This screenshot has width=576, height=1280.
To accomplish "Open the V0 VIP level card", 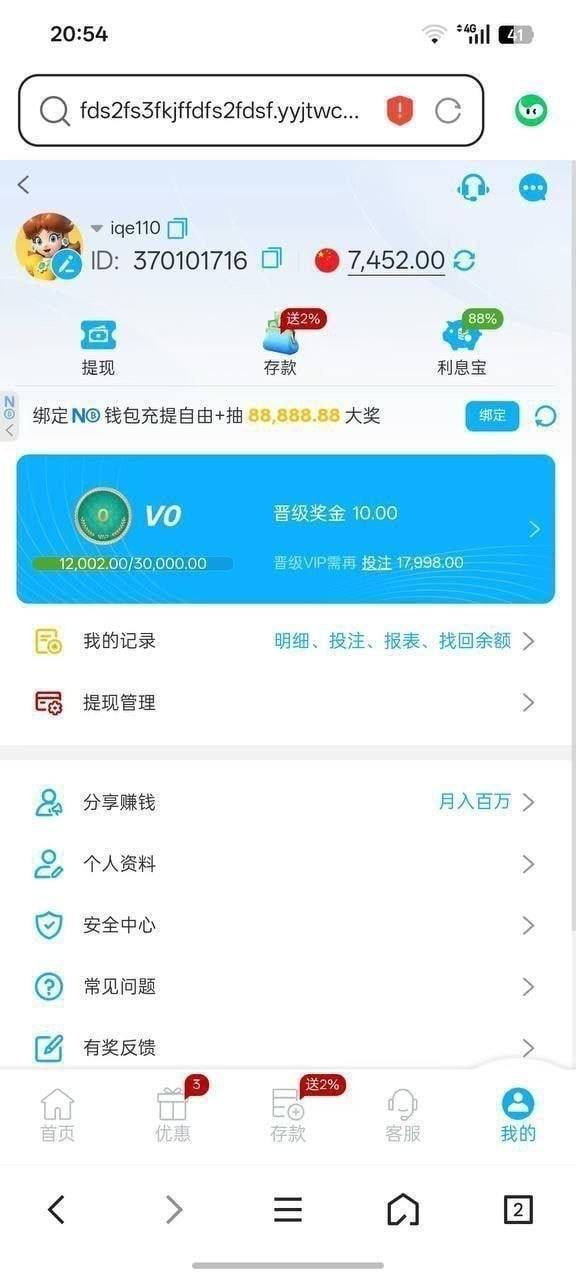I will pyautogui.click(x=286, y=529).
